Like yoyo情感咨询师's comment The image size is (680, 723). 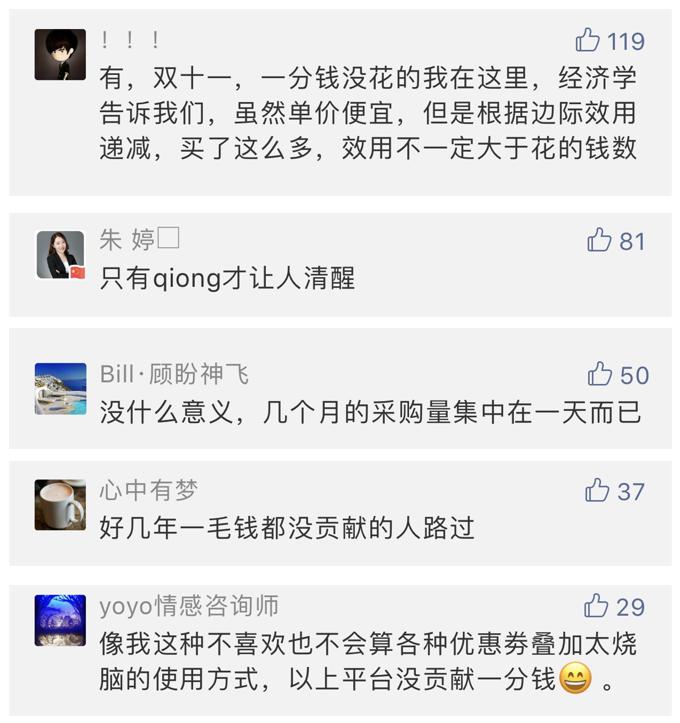[596, 606]
